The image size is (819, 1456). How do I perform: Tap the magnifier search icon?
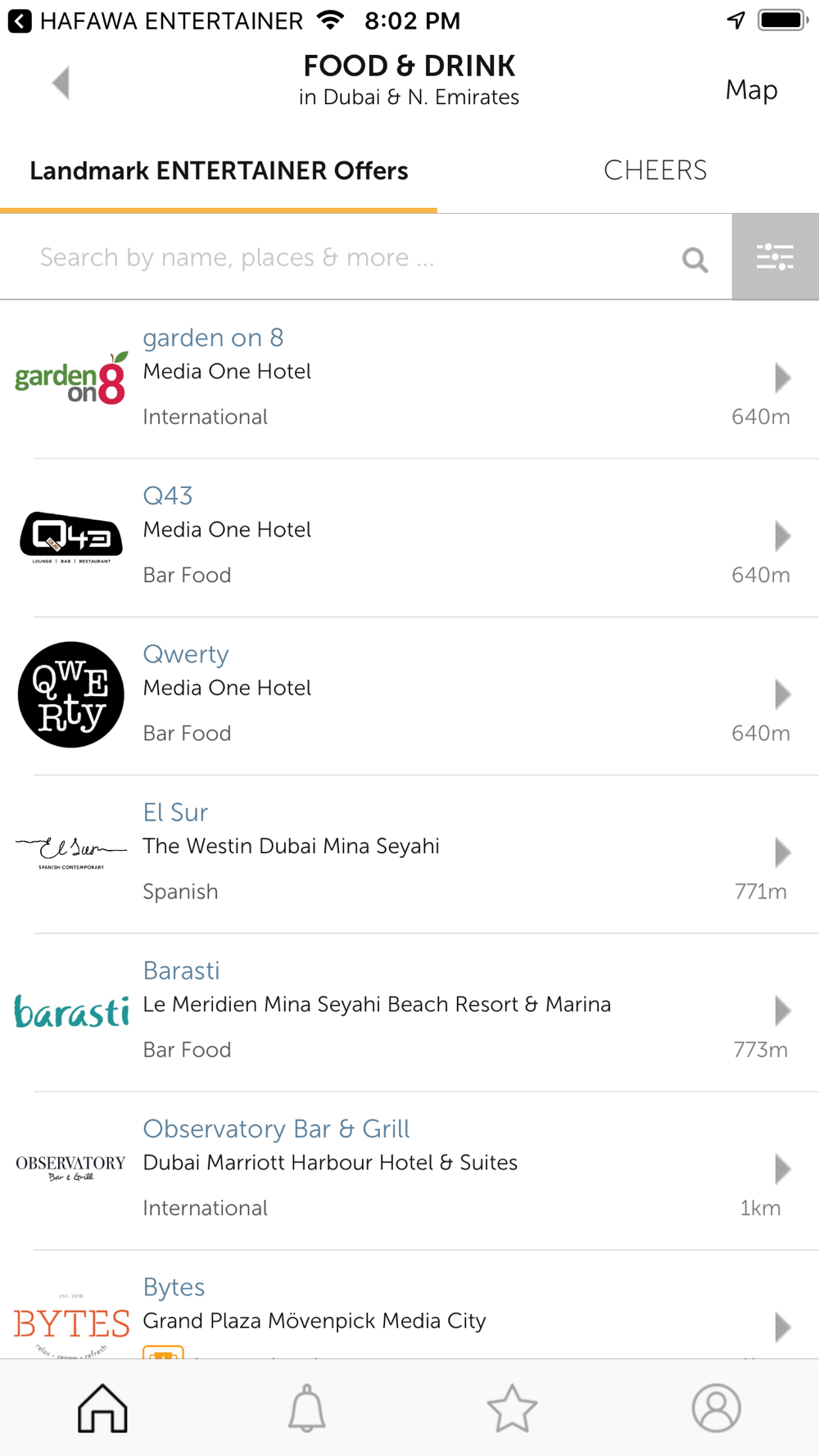coord(695,260)
